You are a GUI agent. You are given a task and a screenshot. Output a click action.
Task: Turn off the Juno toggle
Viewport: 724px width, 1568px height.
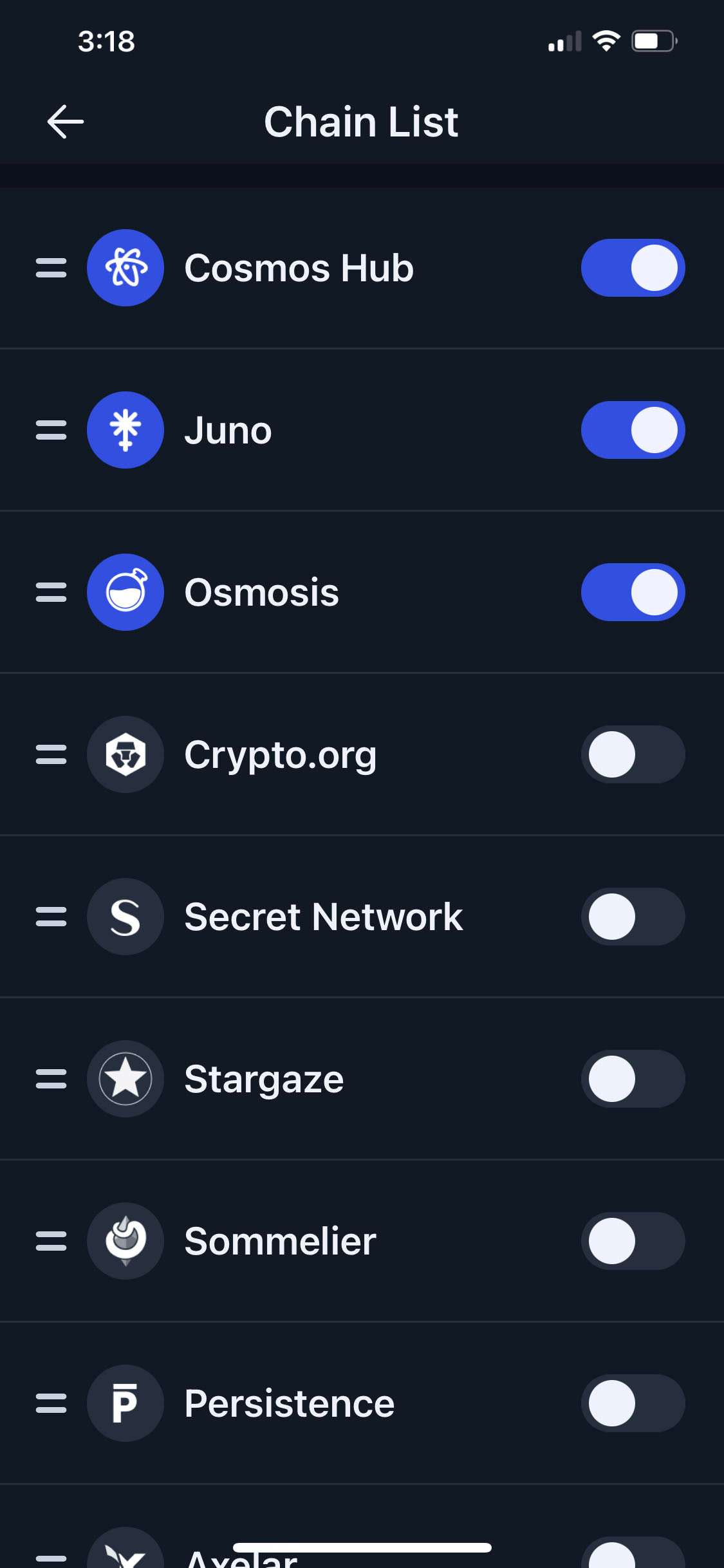point(633,430)
